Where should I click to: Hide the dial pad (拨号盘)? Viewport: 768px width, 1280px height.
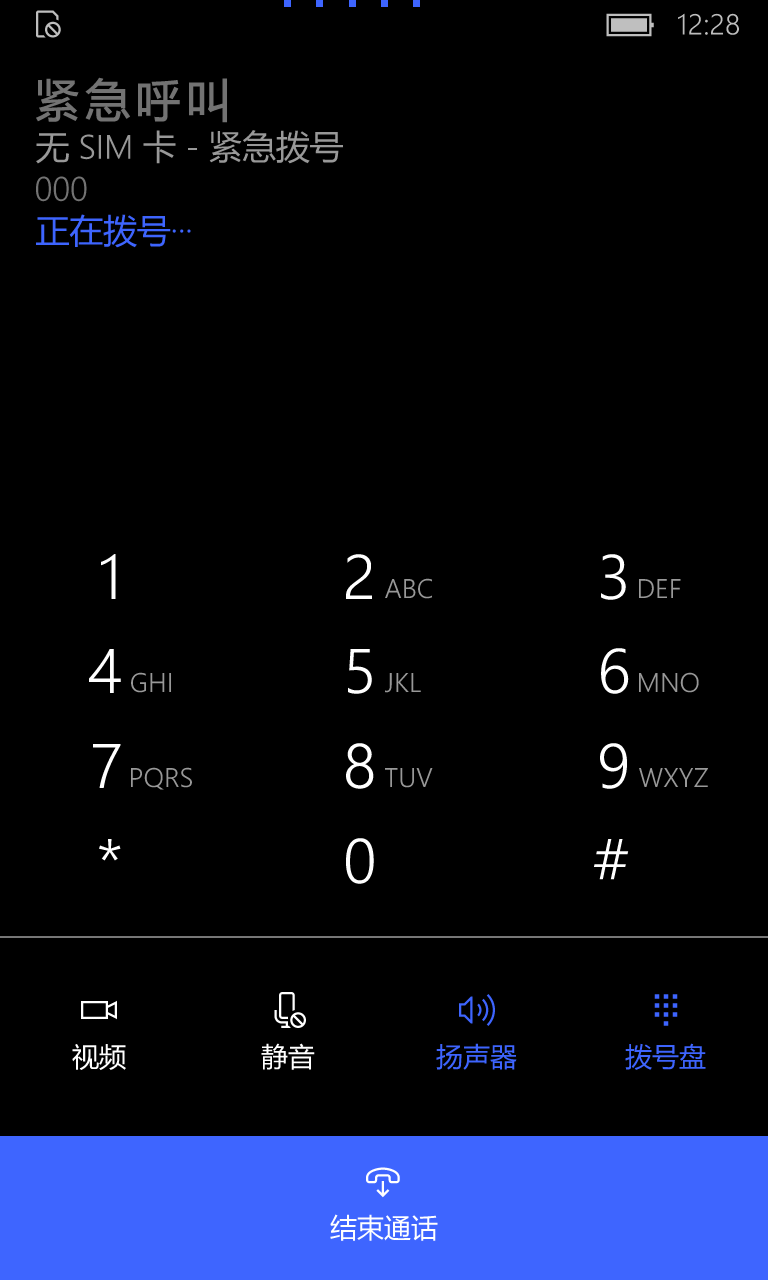pyautogui.click(x=665, y=1032)
